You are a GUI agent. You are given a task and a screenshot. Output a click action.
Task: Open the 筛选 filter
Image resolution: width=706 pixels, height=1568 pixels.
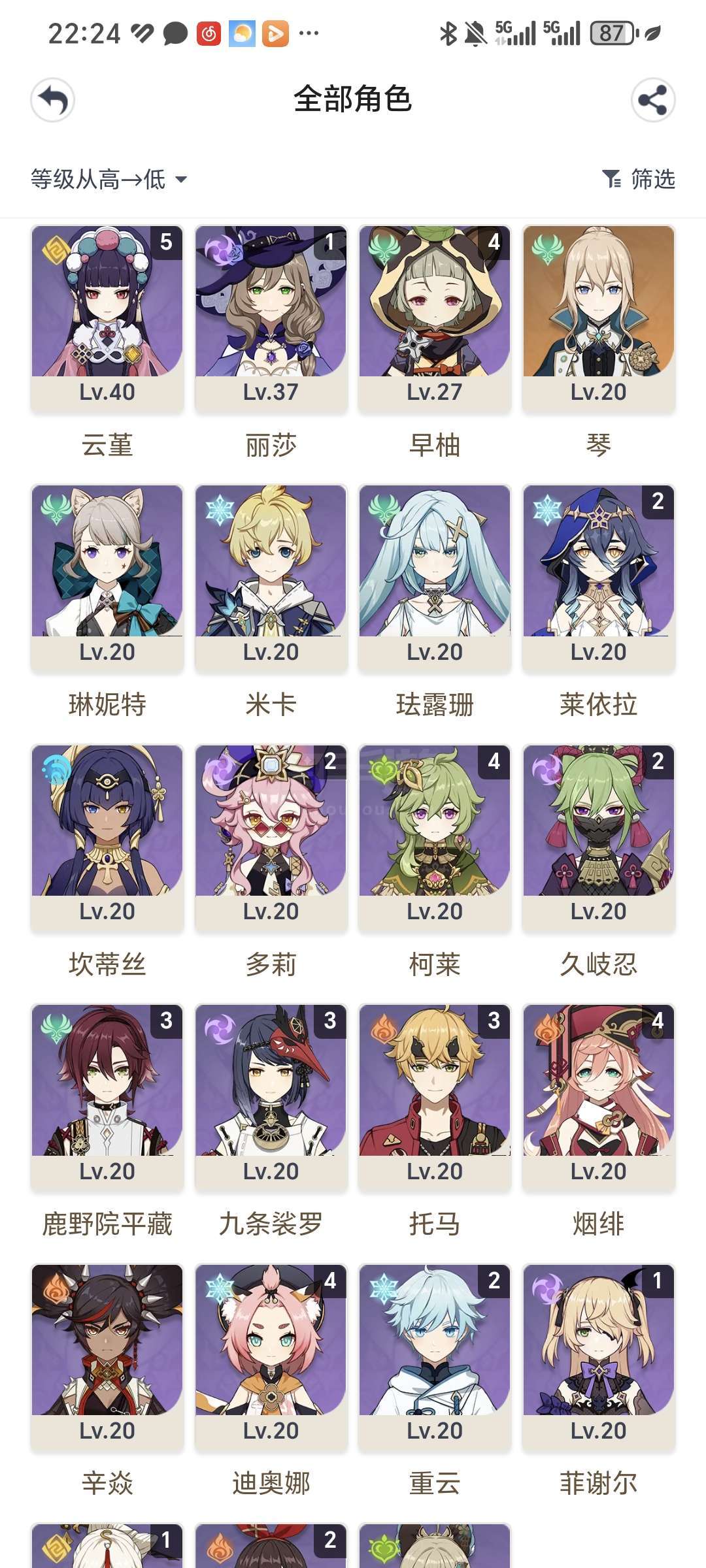(x=638, y=178)
